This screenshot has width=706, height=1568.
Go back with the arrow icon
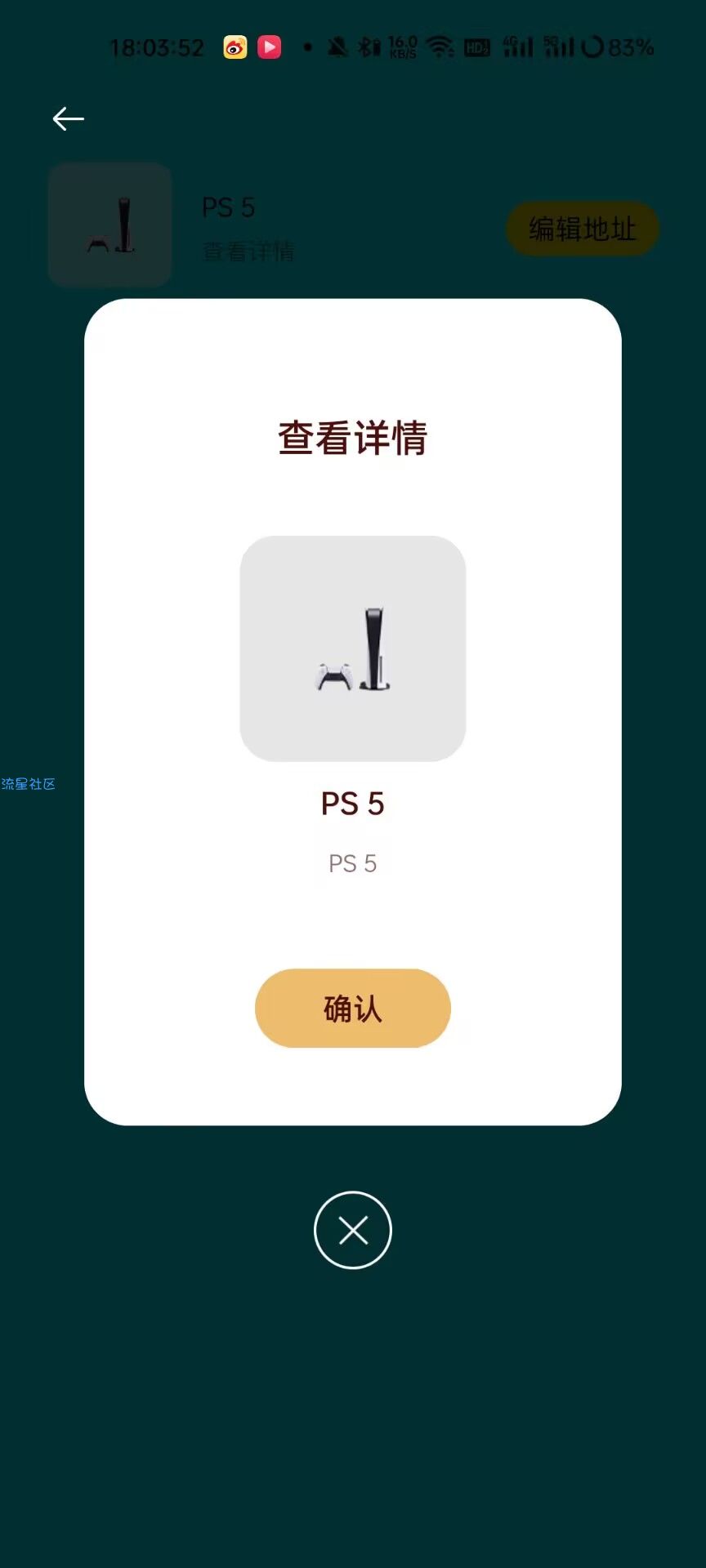[x=68, y=119]
